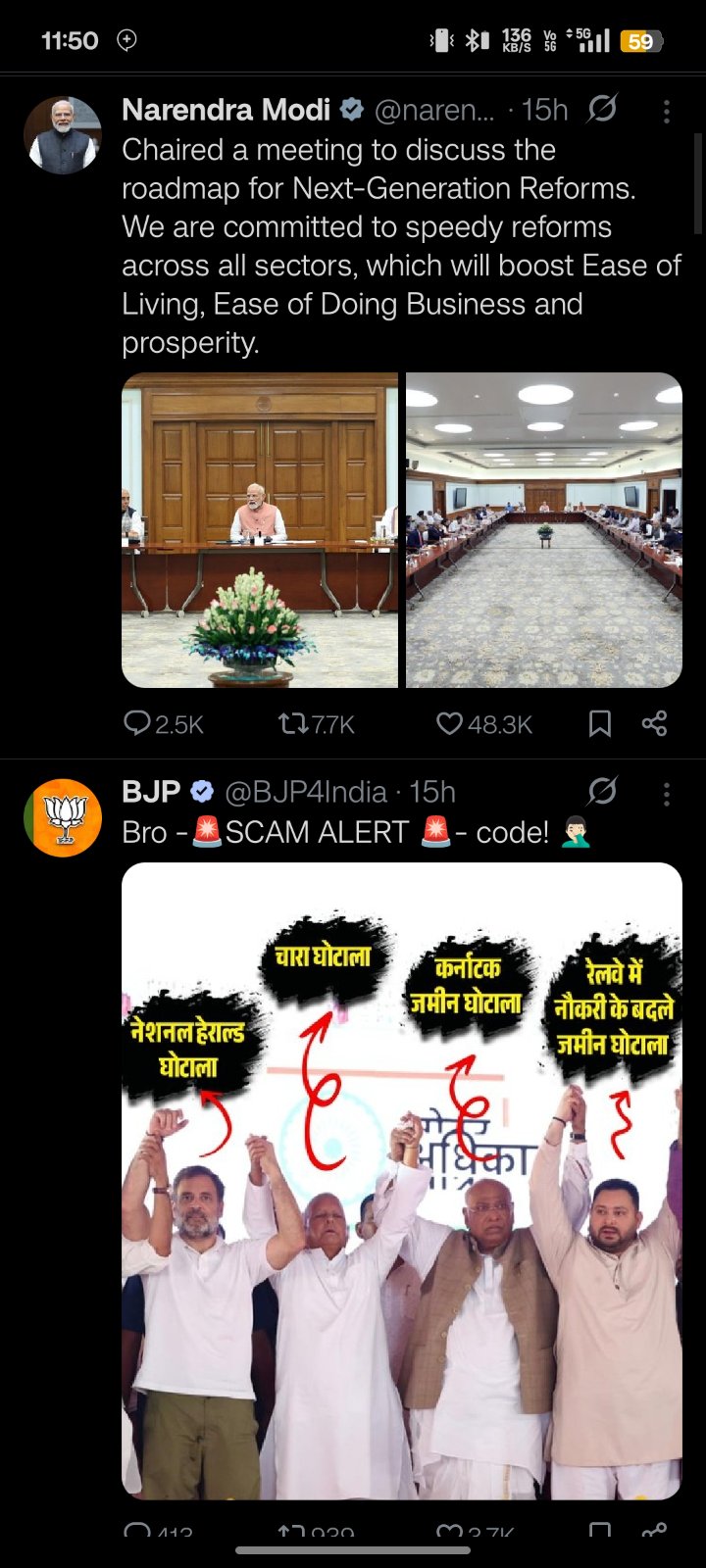Like Narendra Modi's post
The image size is (706, 1568).
pyautogui.click(x=449, y=724)
